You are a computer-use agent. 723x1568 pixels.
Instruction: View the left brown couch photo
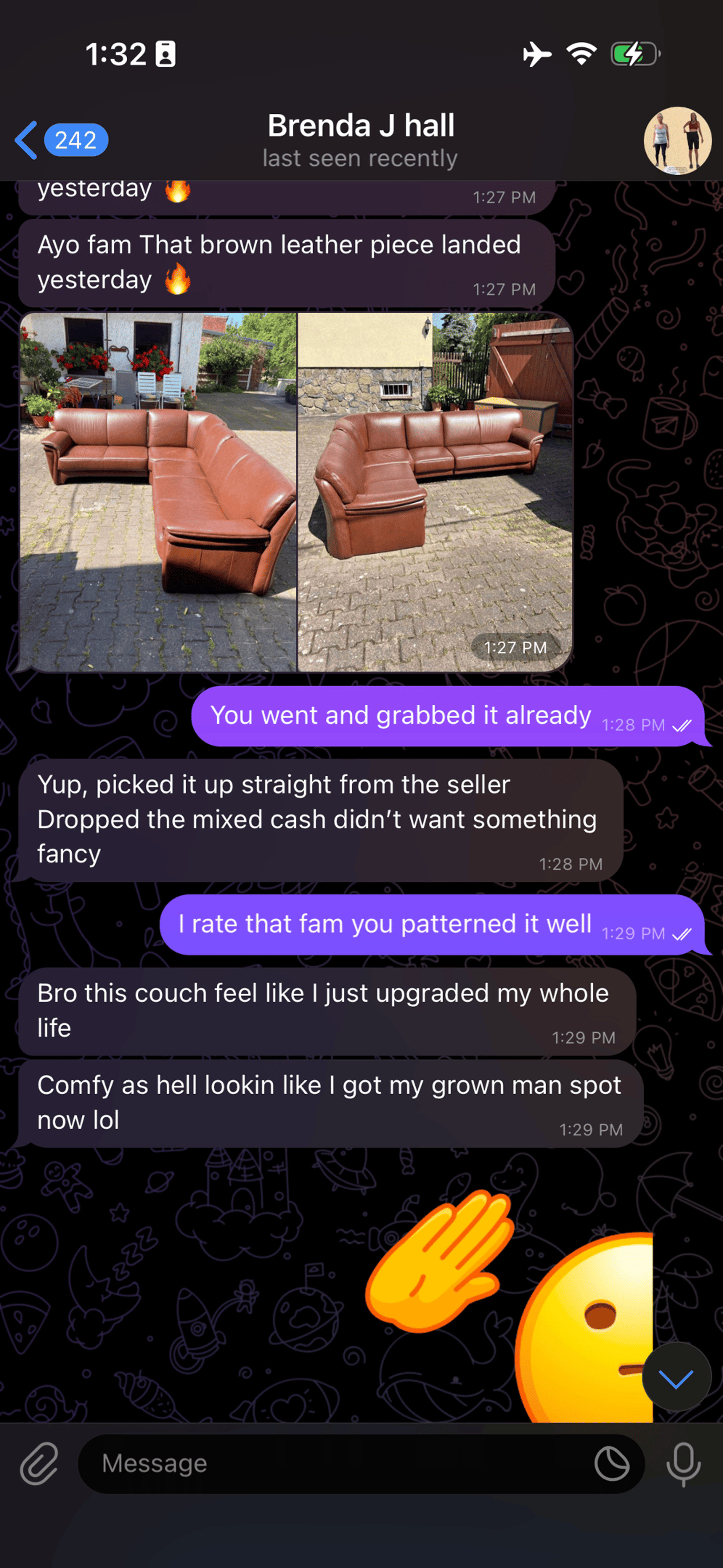click(158, 492)
